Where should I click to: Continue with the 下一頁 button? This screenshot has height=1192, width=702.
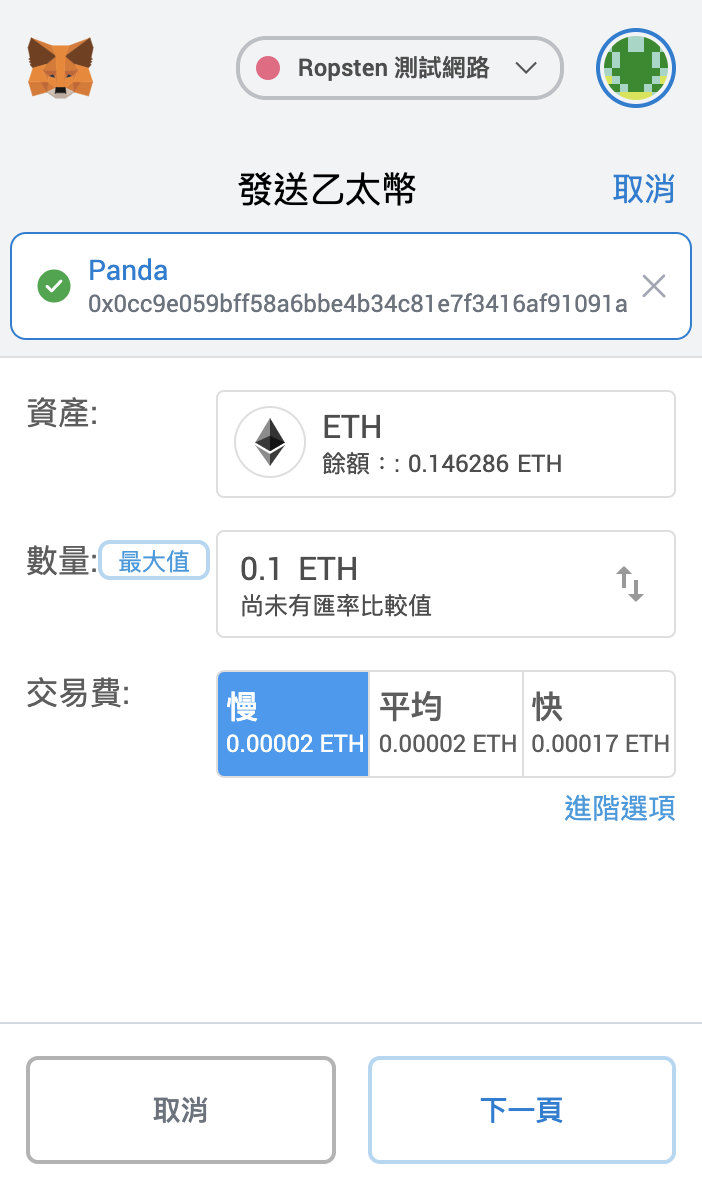pyautogui.click(x=522, y=1110)
